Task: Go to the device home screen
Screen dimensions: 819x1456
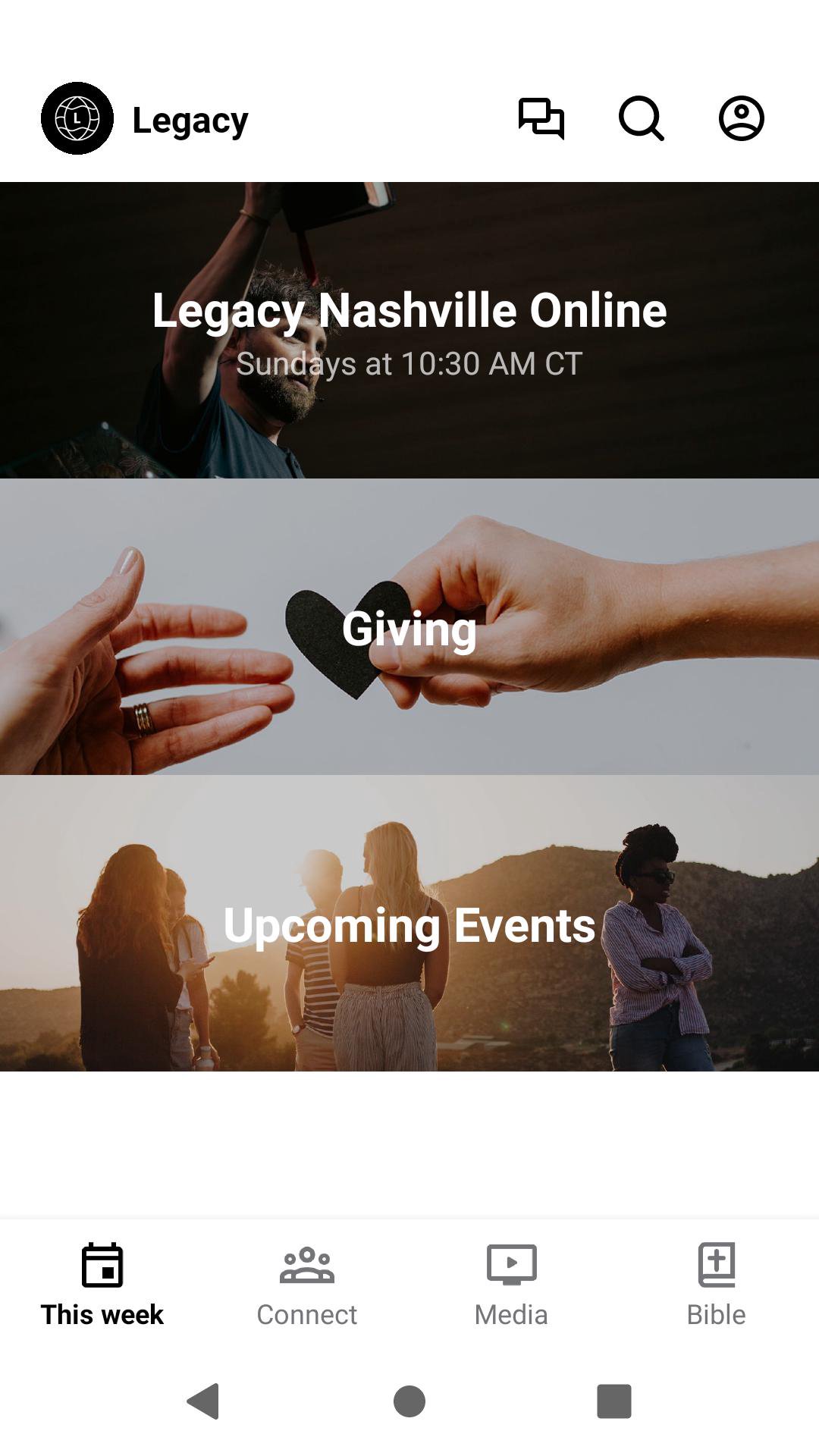Action: coord(409,1401)
